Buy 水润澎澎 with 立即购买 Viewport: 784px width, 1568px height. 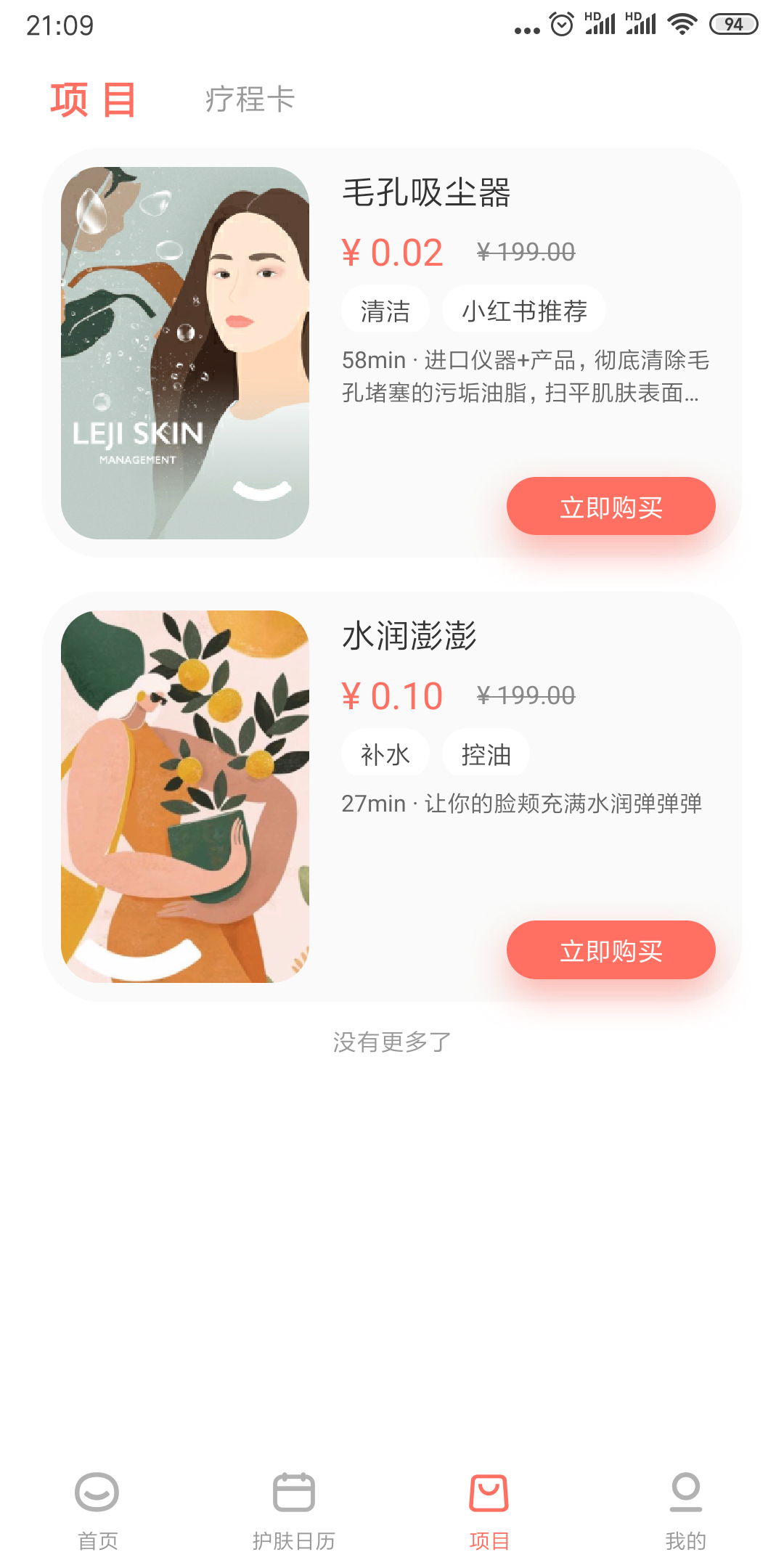611,950
